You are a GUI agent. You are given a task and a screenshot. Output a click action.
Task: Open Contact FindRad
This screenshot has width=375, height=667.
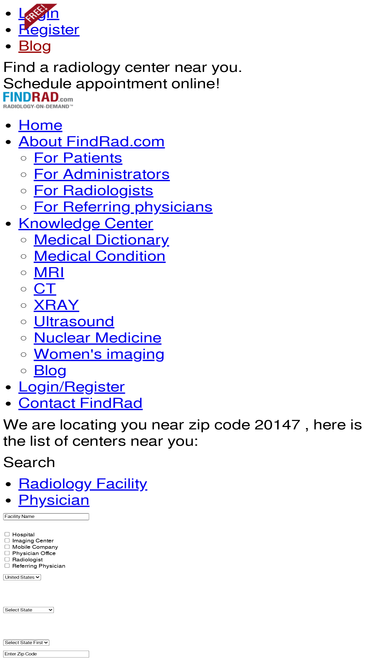(x=80, y=403)
